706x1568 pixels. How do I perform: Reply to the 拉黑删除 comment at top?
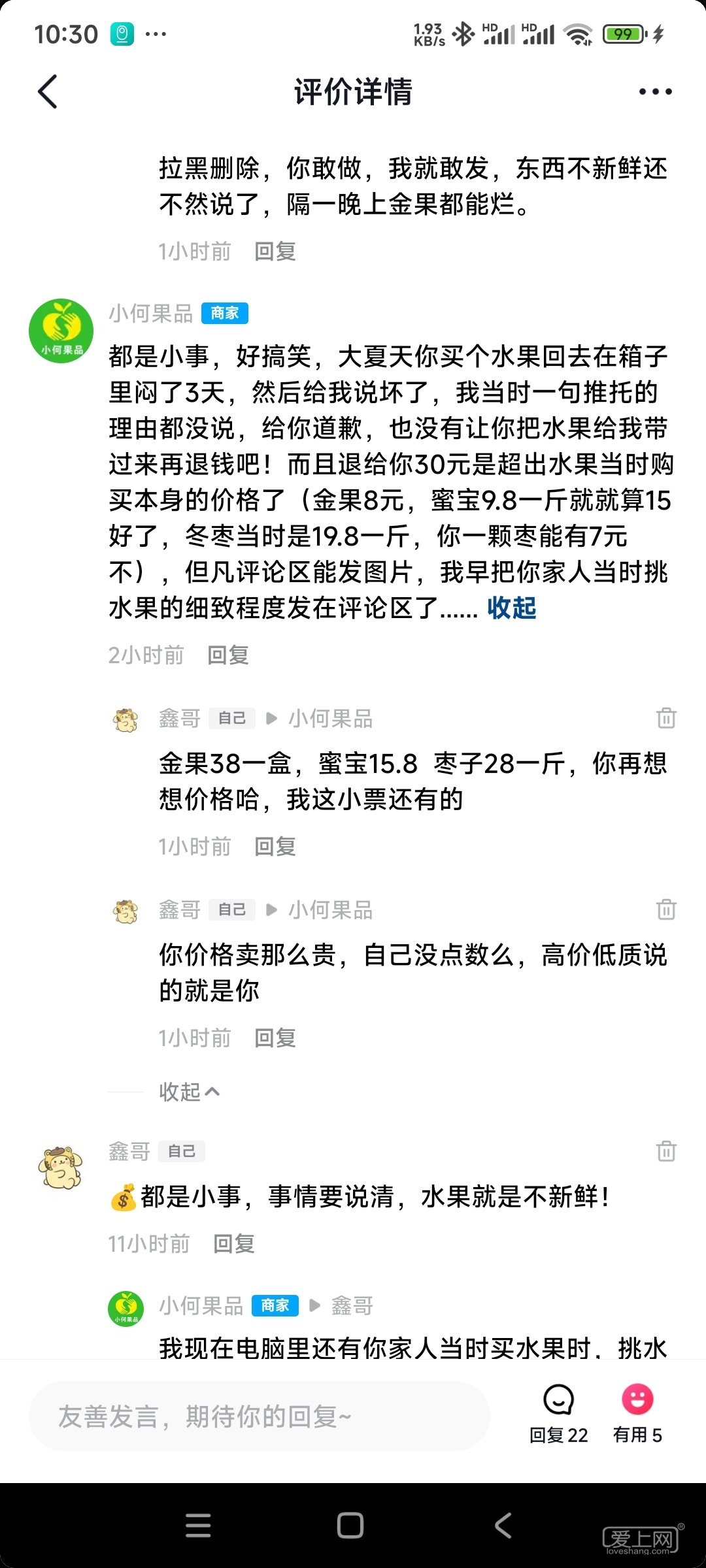[x=275, y=251]
